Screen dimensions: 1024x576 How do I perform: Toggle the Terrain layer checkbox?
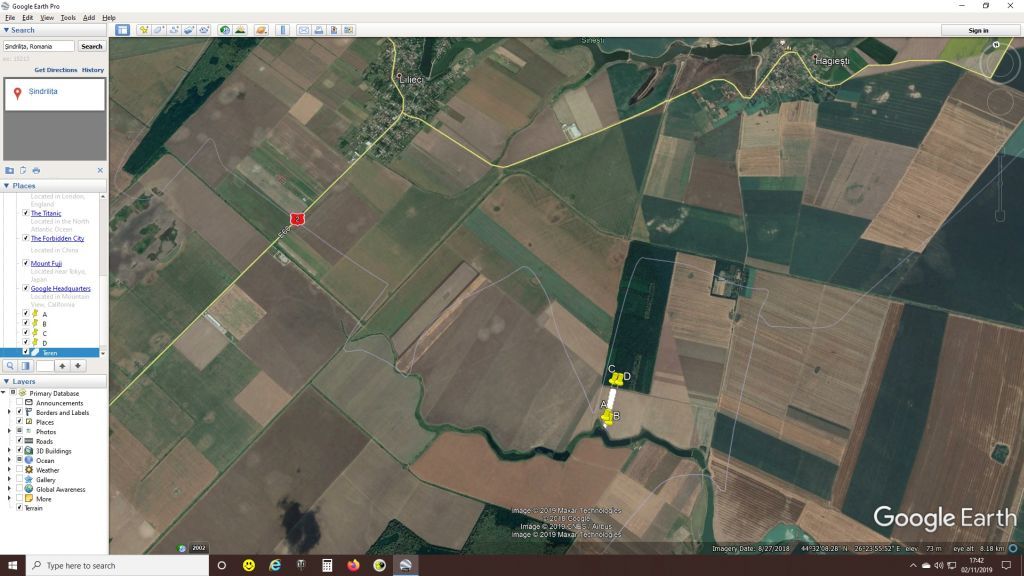click(20, 508)
